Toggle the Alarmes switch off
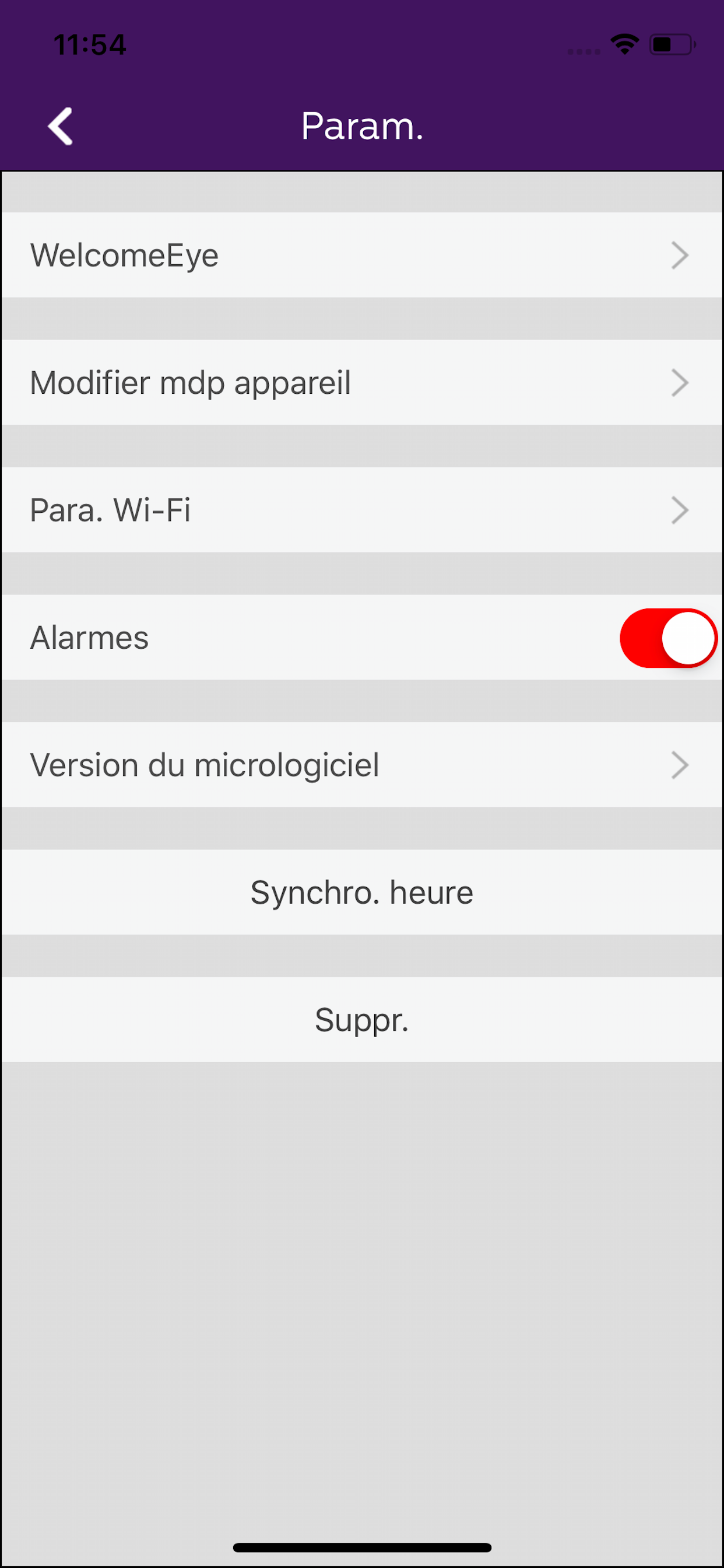Viewport: 724px width, 1568px height. point(668,638)
